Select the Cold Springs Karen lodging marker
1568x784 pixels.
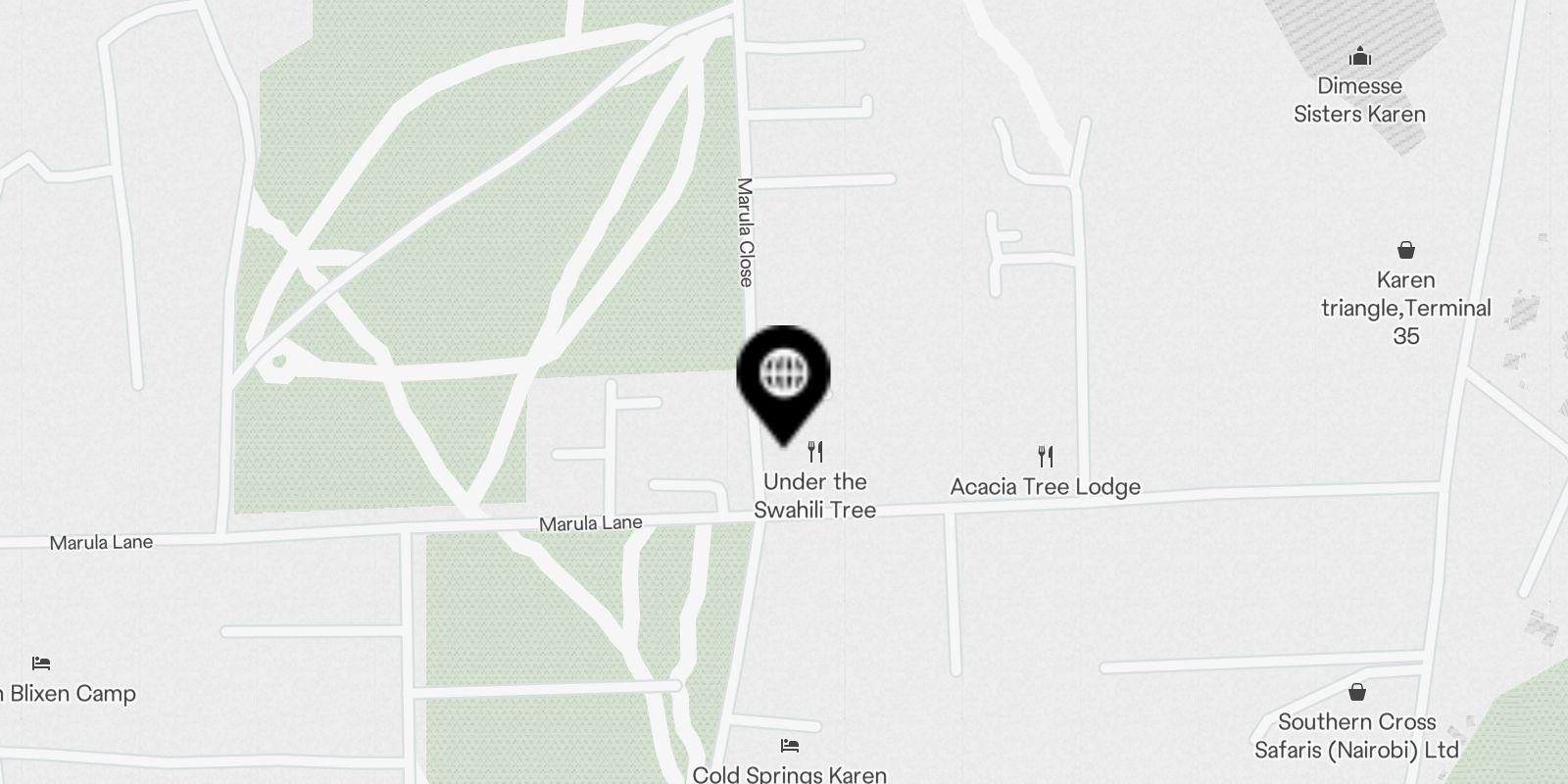pyautogui.click(x=790, y=747)
